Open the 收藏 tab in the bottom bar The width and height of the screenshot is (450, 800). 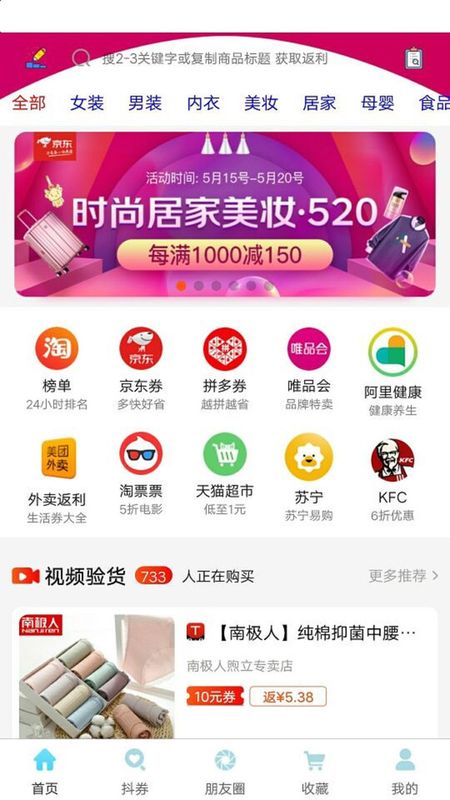pyautogui.click(x=314, y=772)
